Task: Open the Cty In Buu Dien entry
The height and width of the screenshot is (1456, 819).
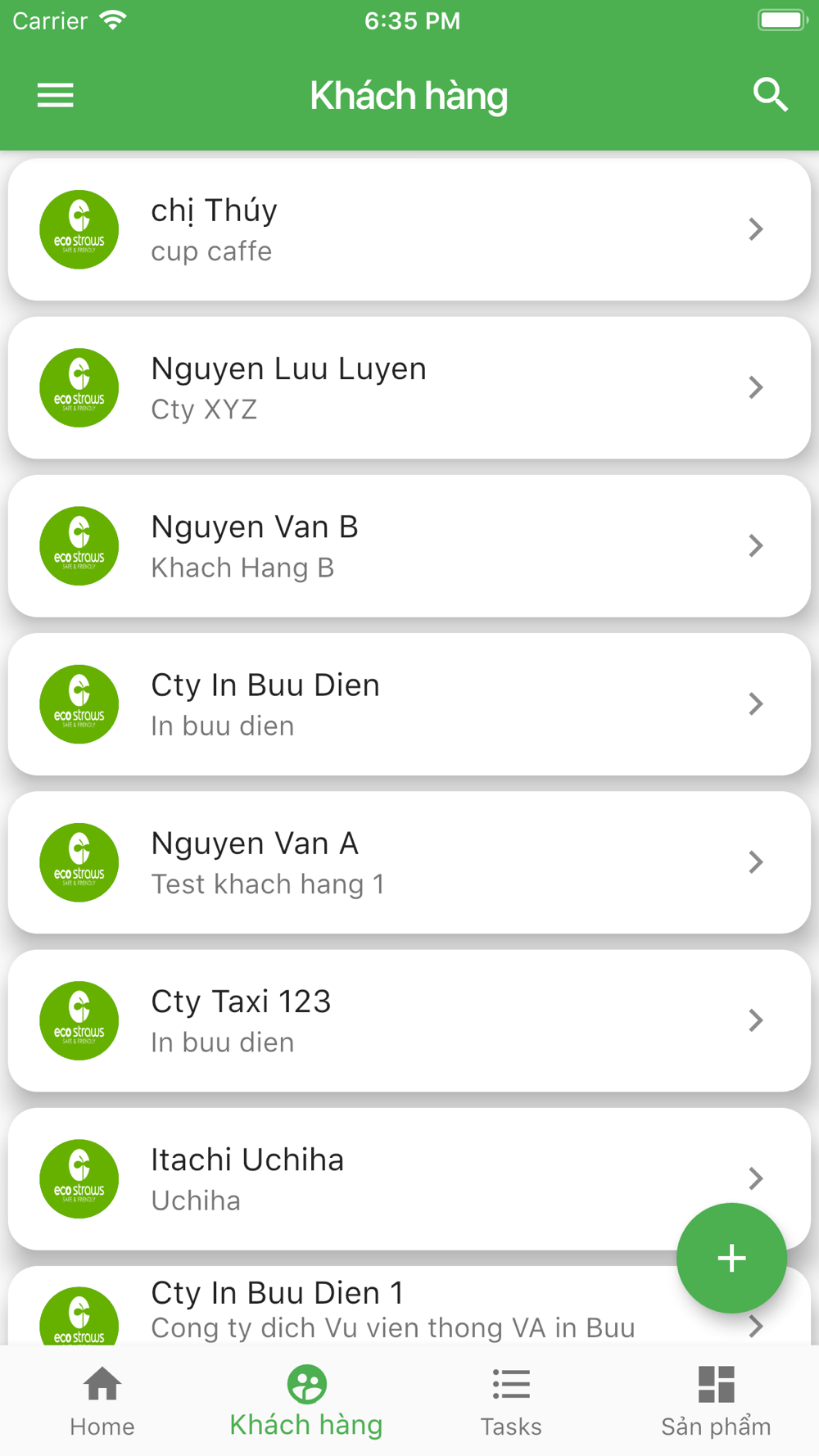Action: pos(409,704)
